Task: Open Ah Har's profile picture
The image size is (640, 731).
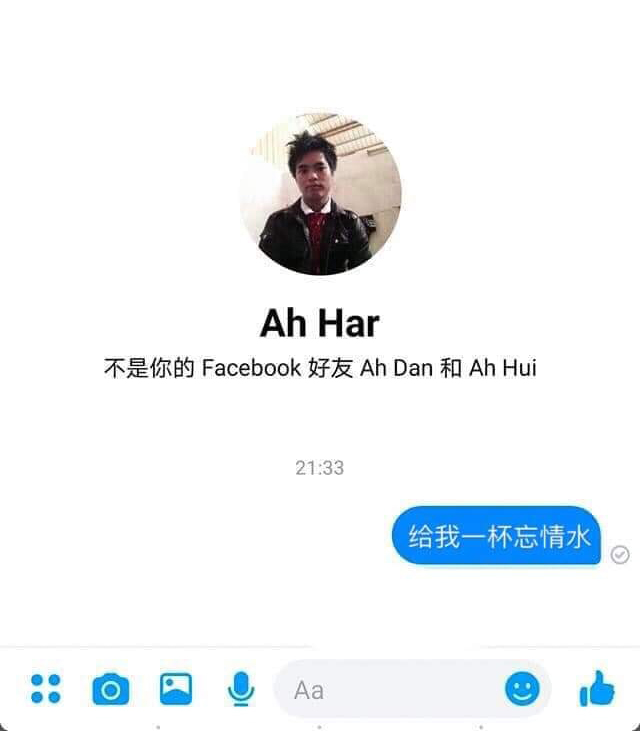Action: click(x=320, y=194)
